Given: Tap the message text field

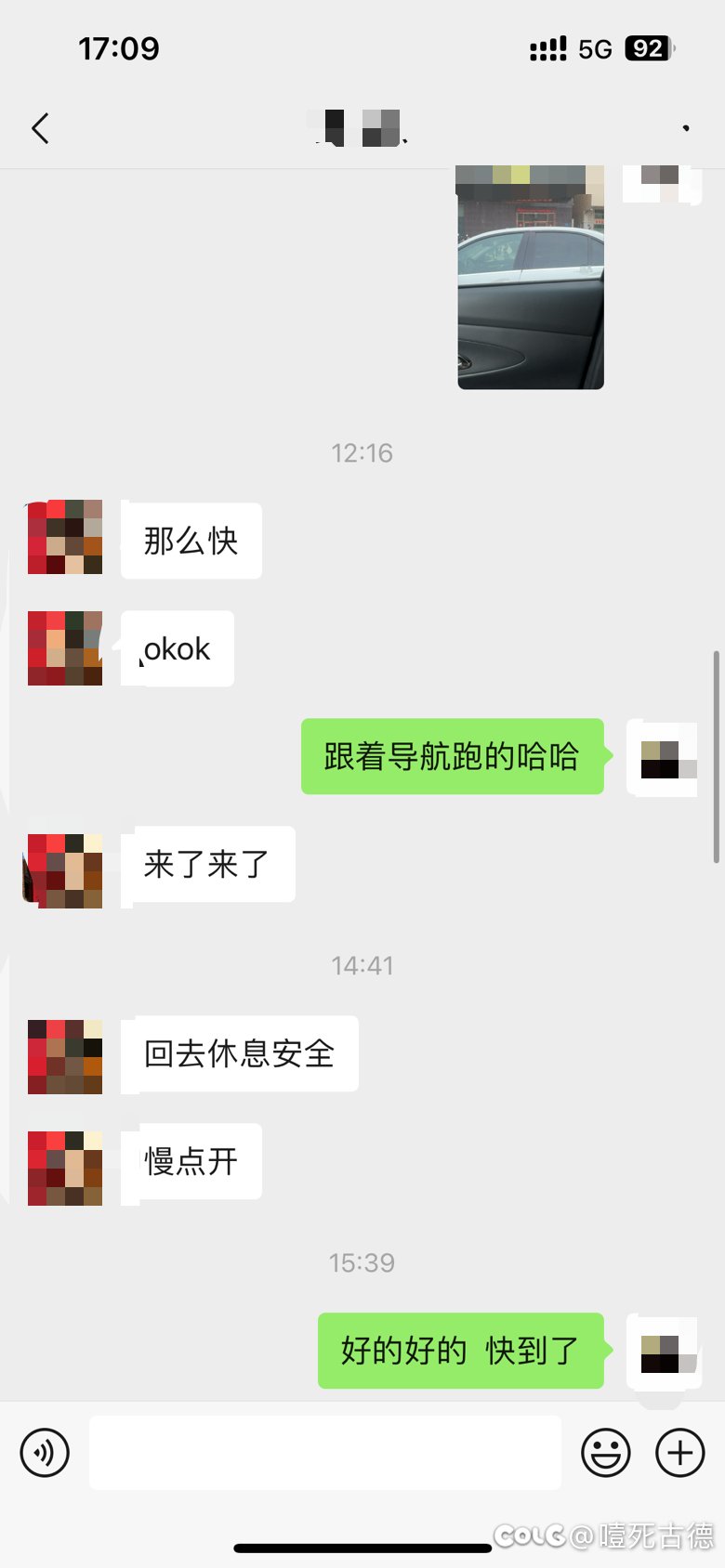Looking at the screenshot, I should coord(325,1452).
